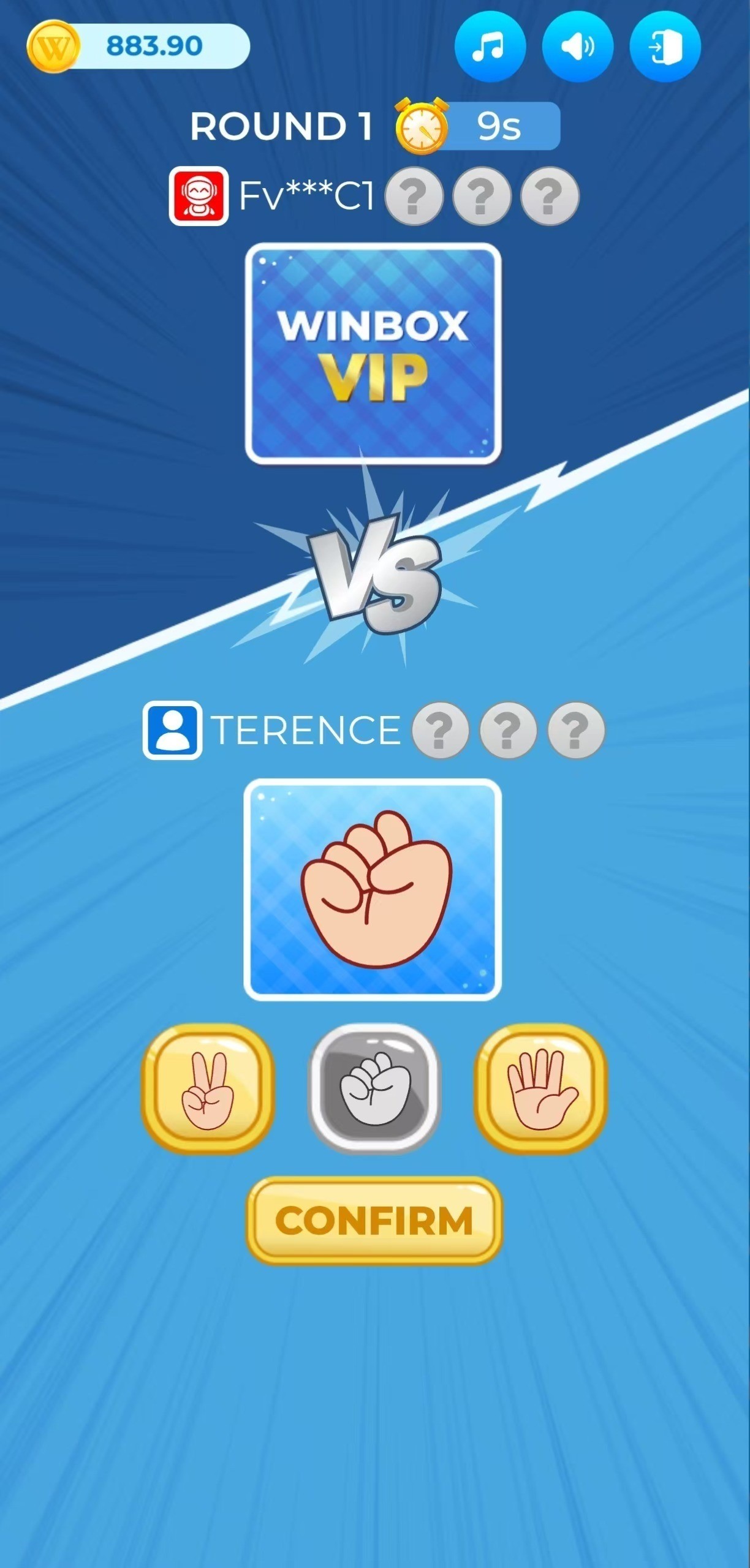Select the rock fist gesture
750x1568 pixels.
(374, 1089)
